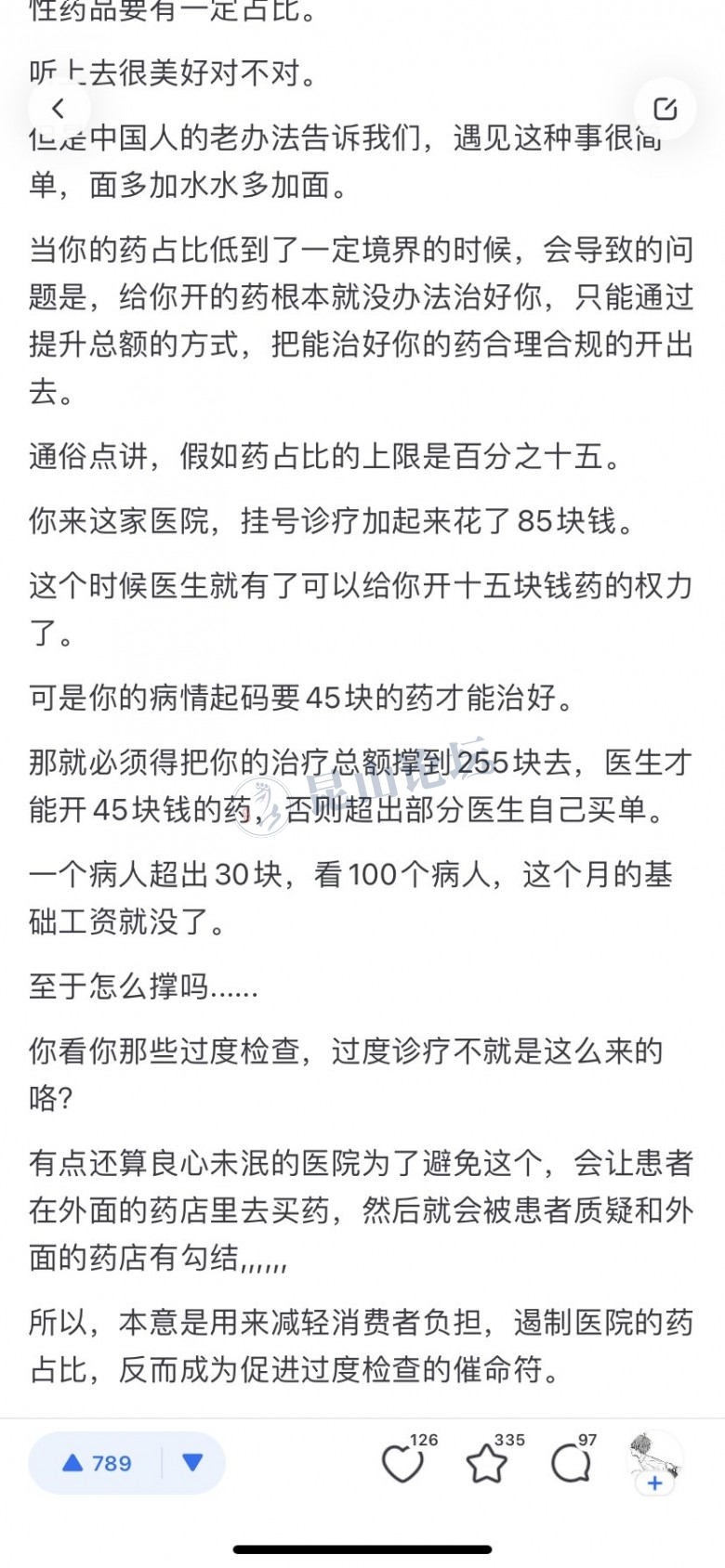Open the 97 comments
The image size is (725, 1568).
tap(570, 1464)
